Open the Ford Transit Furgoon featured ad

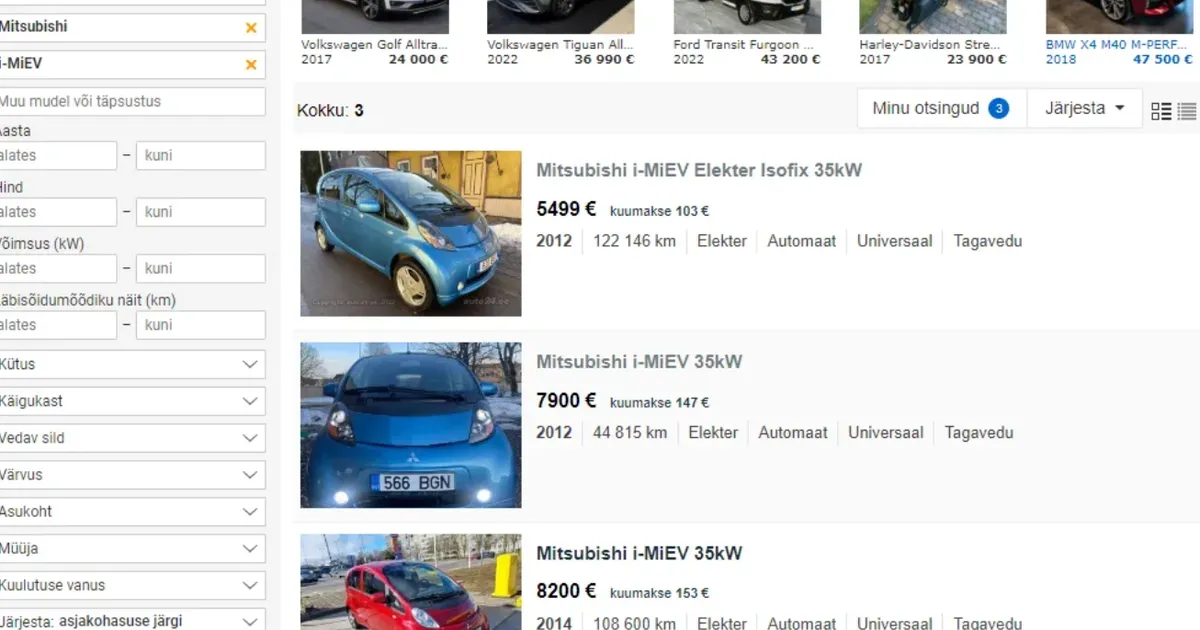tap(746, 45)
